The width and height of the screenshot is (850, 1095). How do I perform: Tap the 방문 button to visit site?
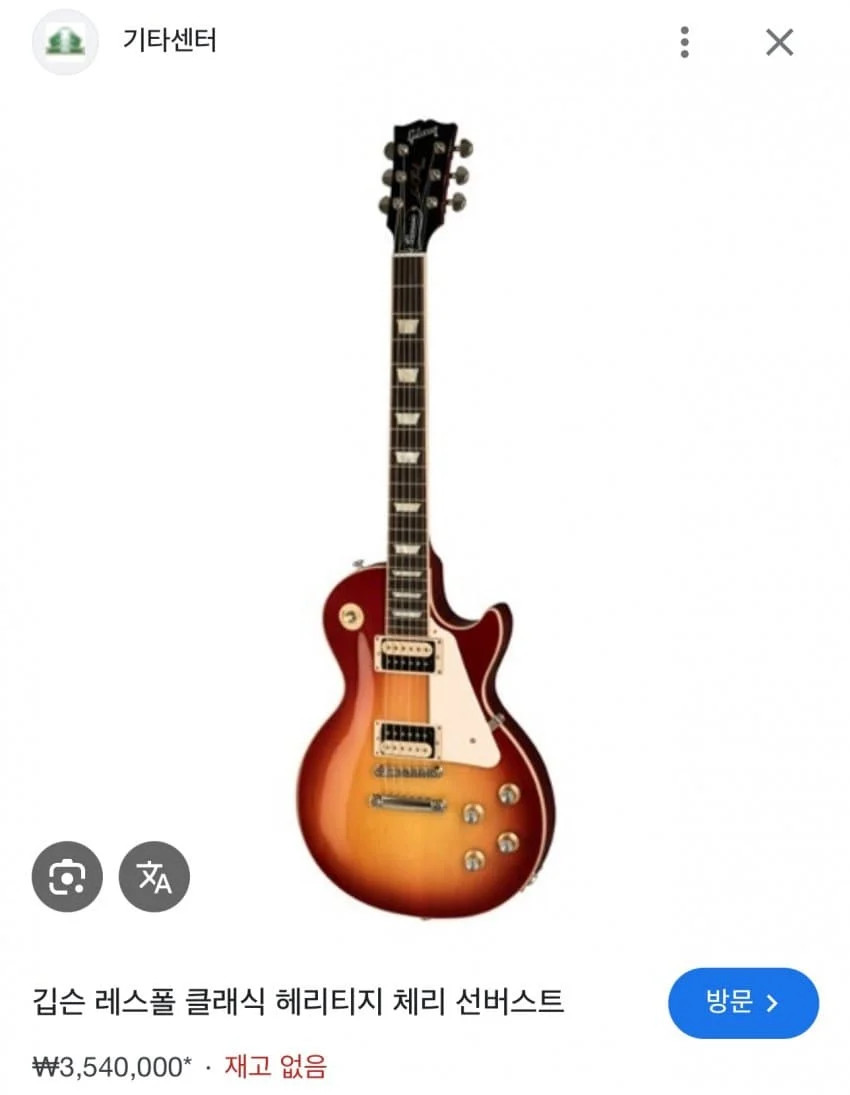pyautogui.click(x=743, y=1003)
